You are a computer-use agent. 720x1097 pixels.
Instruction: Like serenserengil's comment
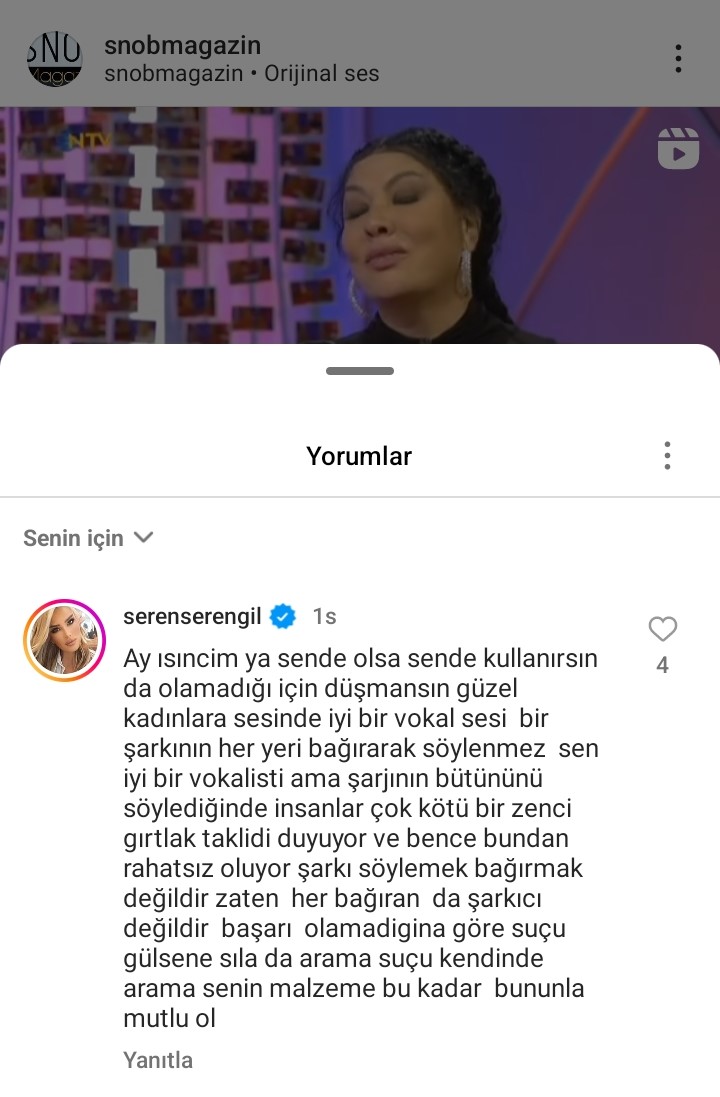click(662, 629)
